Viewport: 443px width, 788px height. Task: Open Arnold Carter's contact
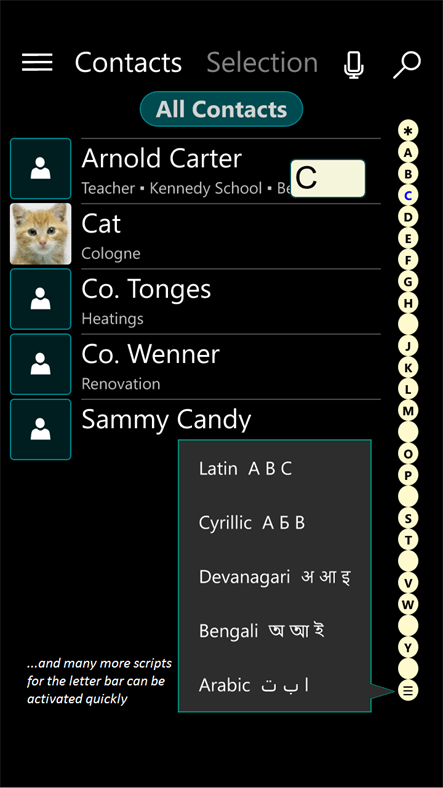coord(195,169)
